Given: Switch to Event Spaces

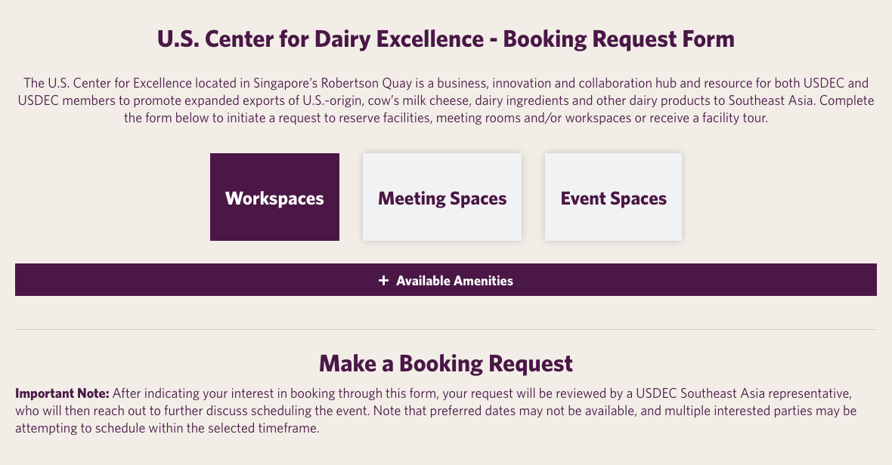Looking at the screenshot, I should click(613, 197).
